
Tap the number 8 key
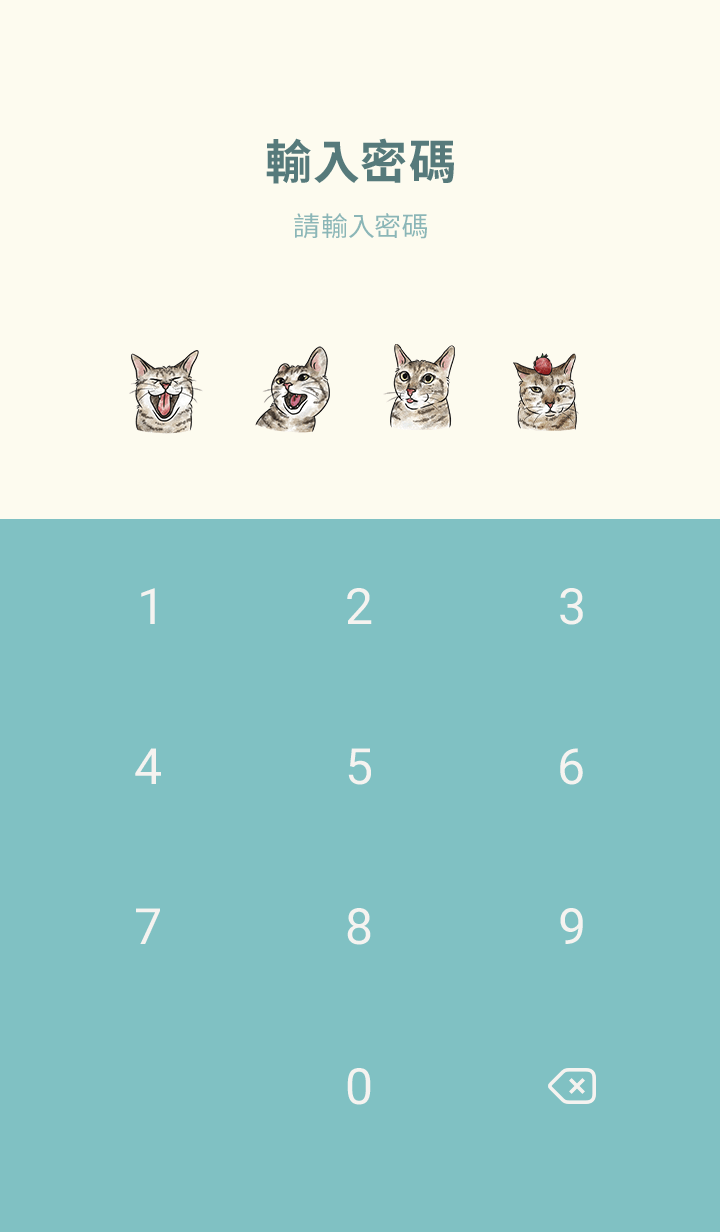point(359,927)
